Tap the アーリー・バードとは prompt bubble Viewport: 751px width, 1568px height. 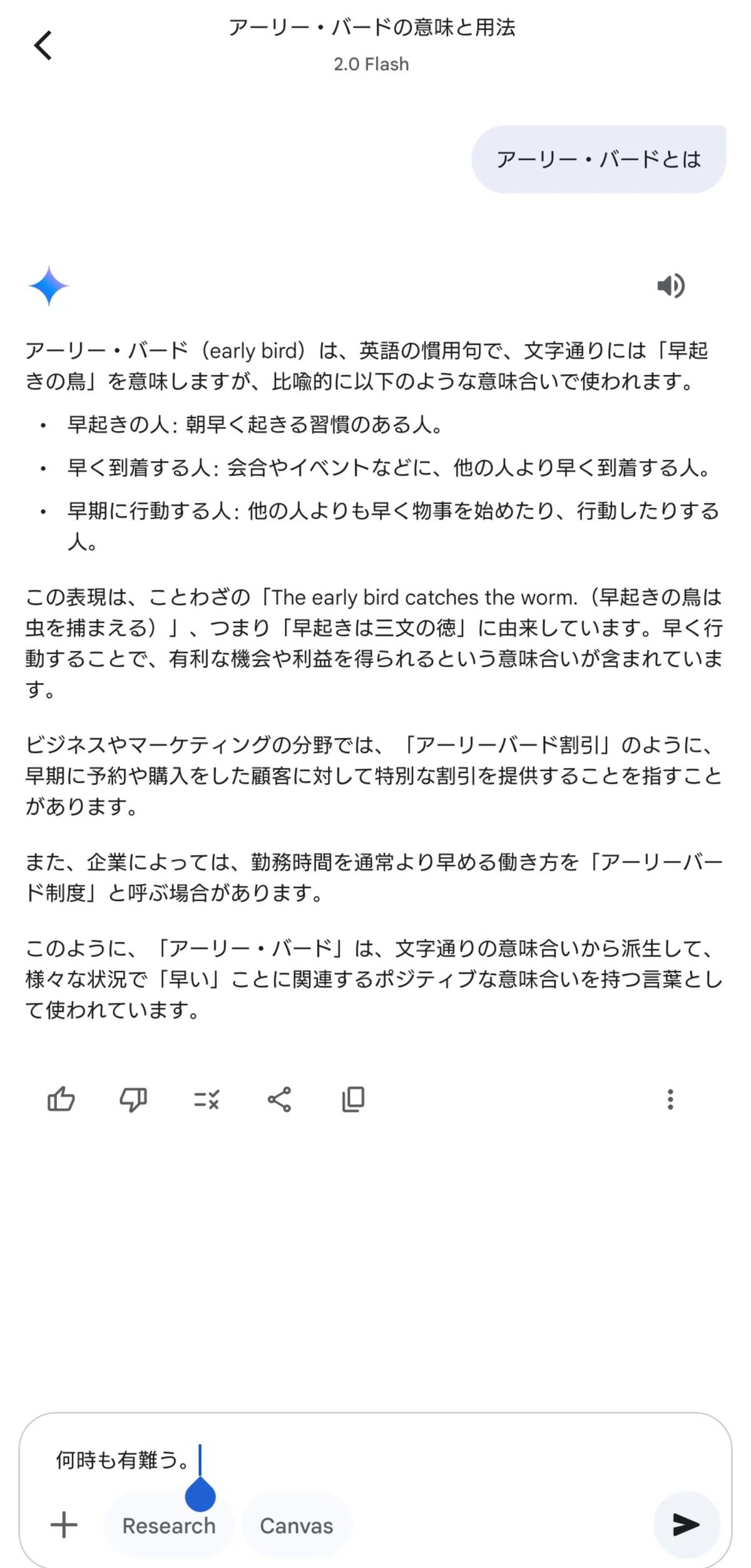click(x=599, y=159)
